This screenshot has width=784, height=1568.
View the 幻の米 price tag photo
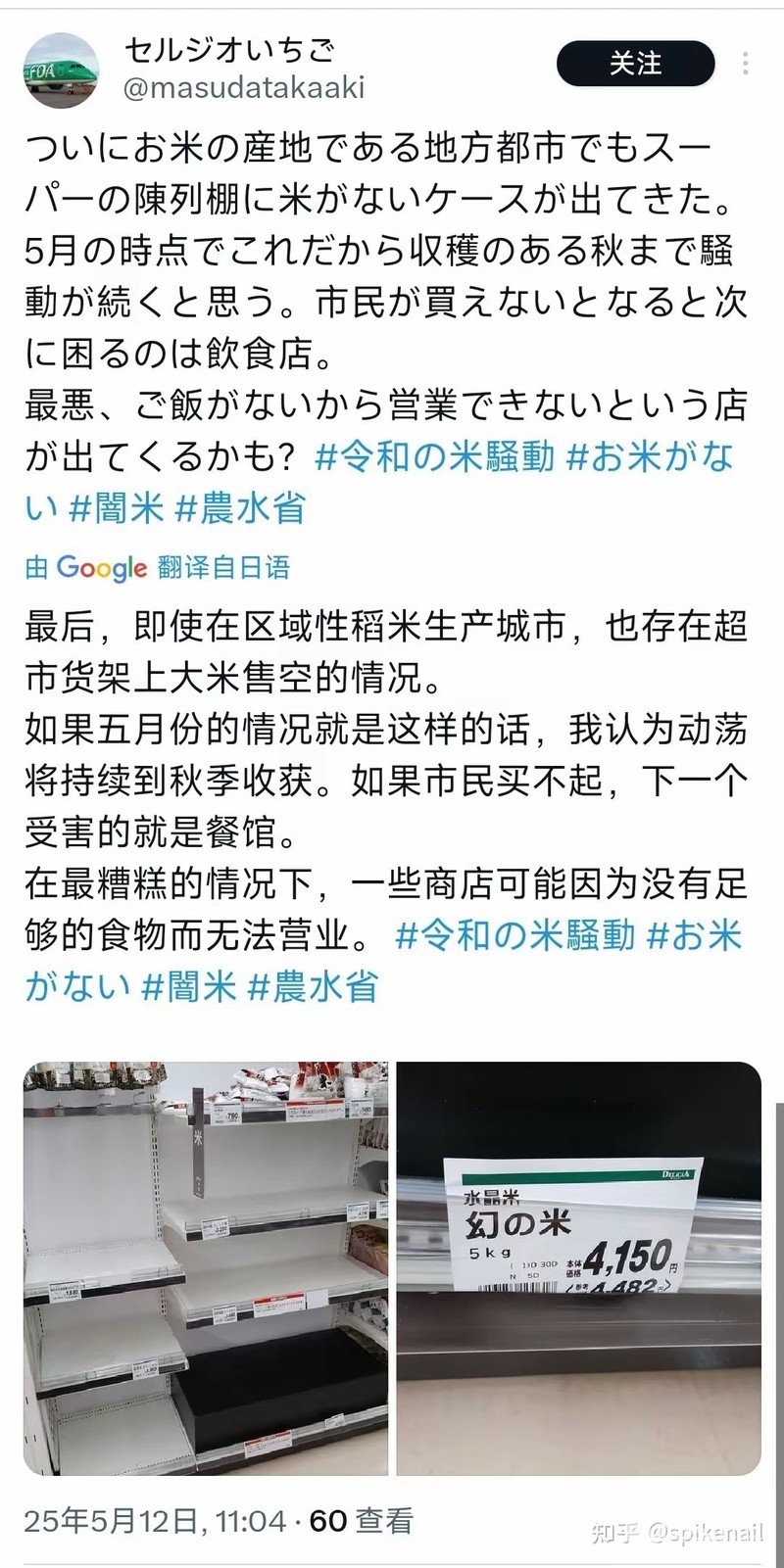coord(579,1268)
